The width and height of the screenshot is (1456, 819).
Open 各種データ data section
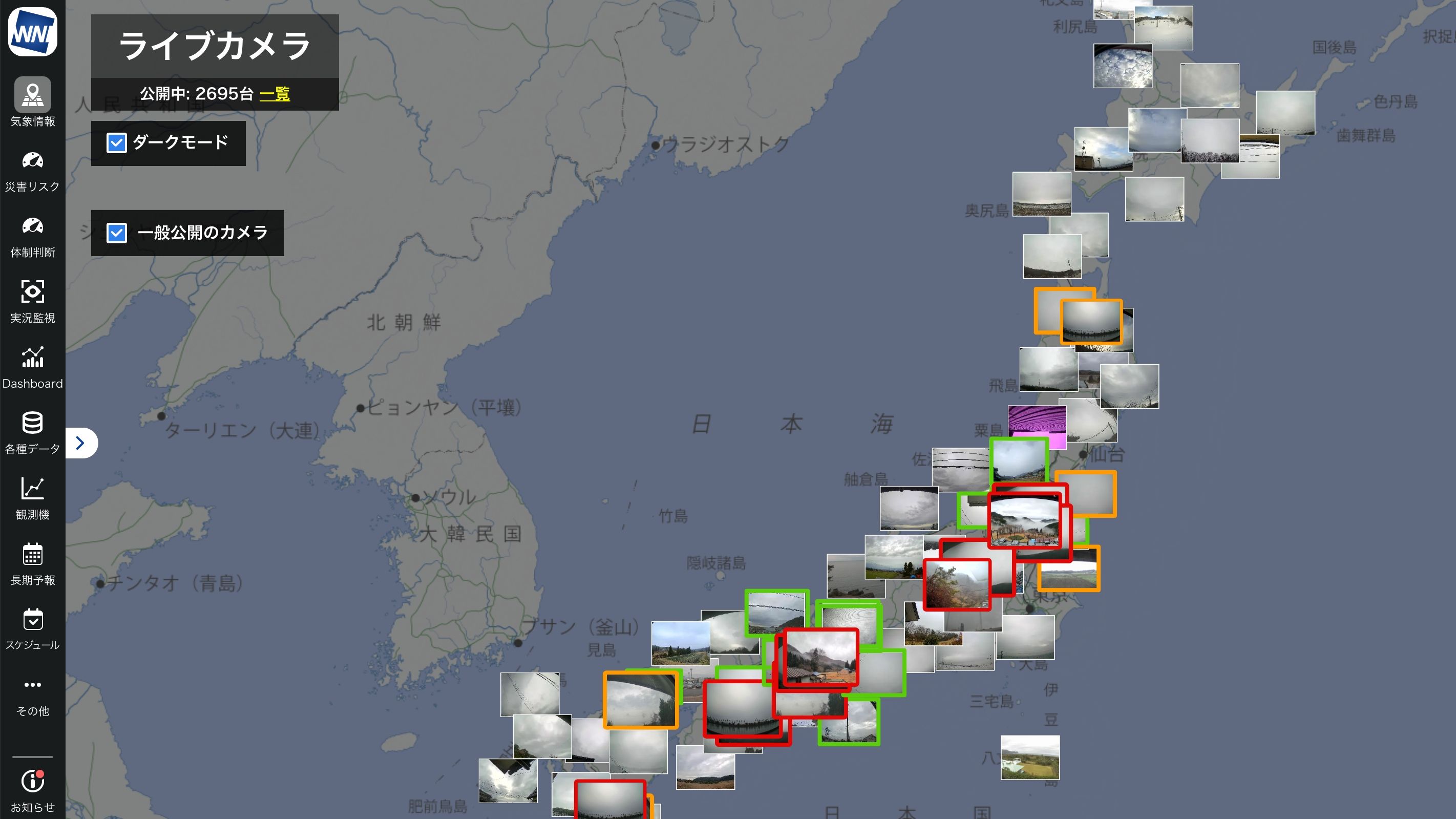(x=32, y=432)
